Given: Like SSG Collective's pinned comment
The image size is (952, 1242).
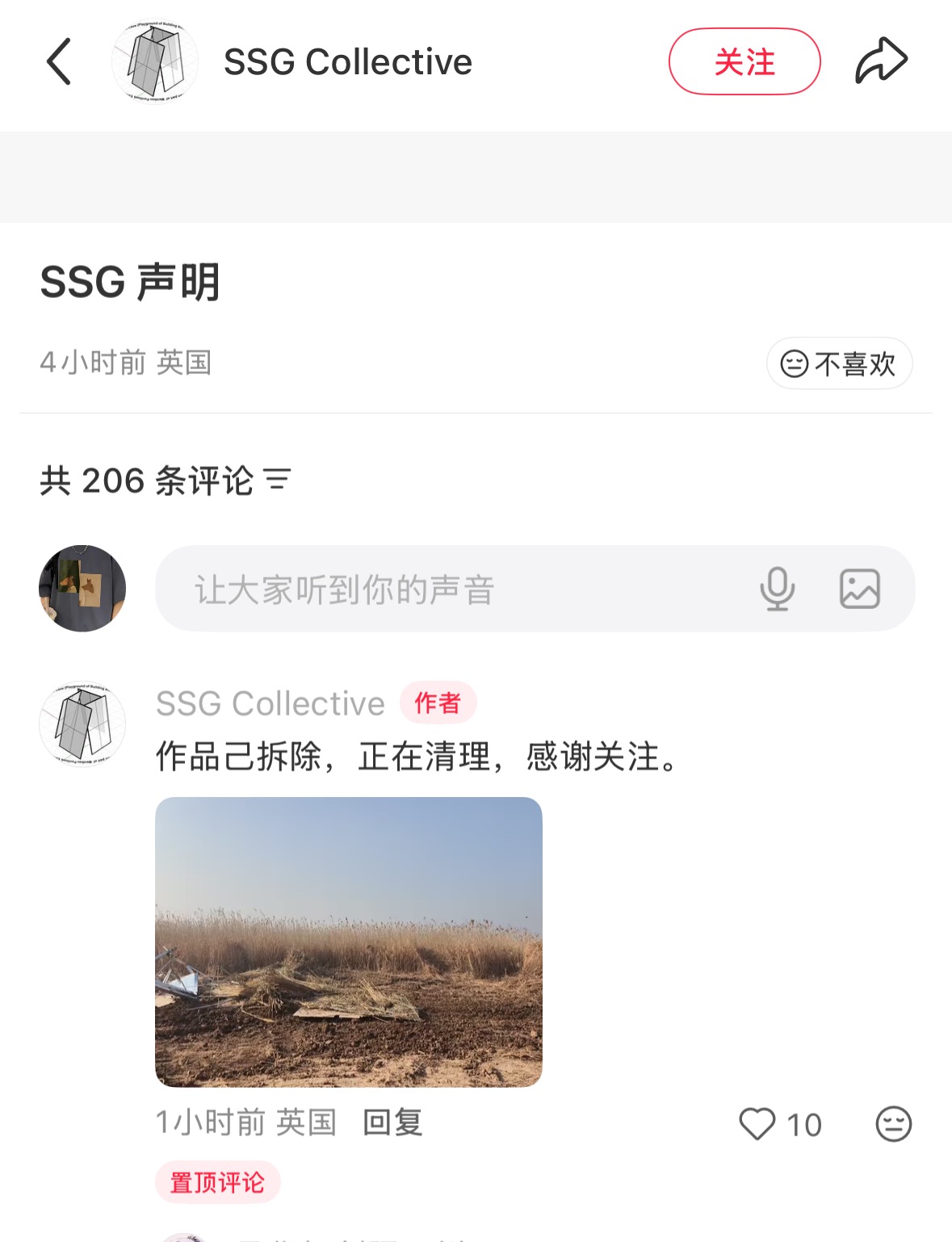Looking at the screenshot, I should click(757, 1123).
